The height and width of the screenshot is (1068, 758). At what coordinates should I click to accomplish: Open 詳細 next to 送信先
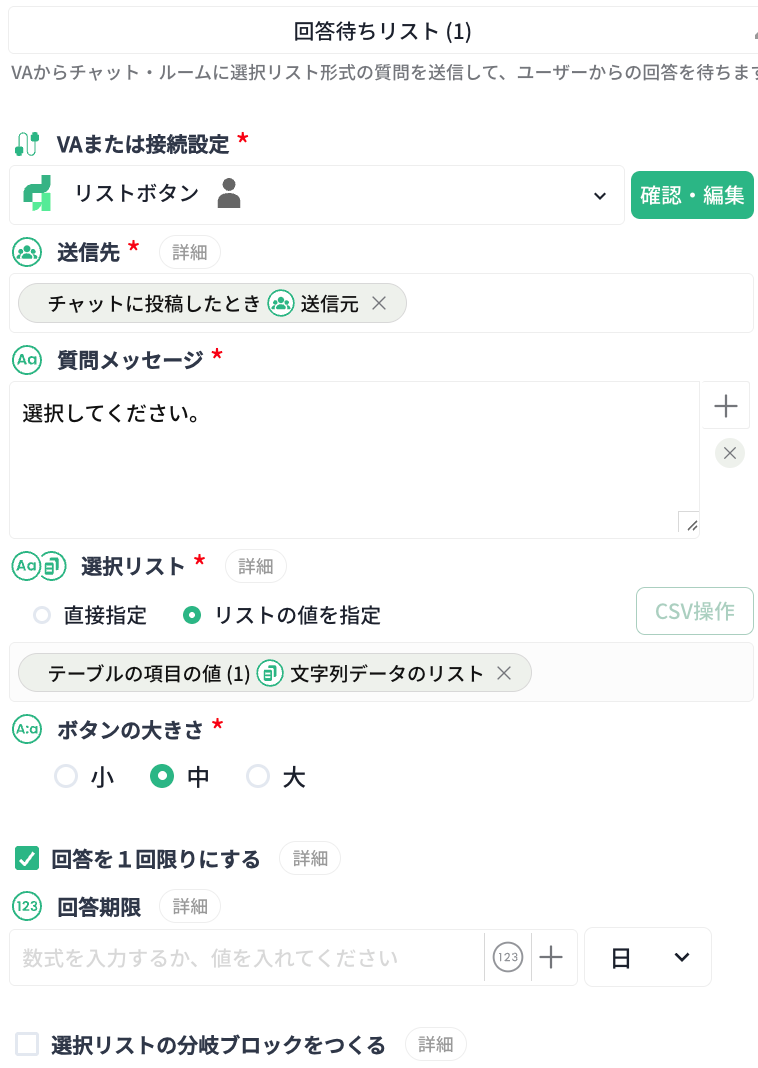(189, 252)
